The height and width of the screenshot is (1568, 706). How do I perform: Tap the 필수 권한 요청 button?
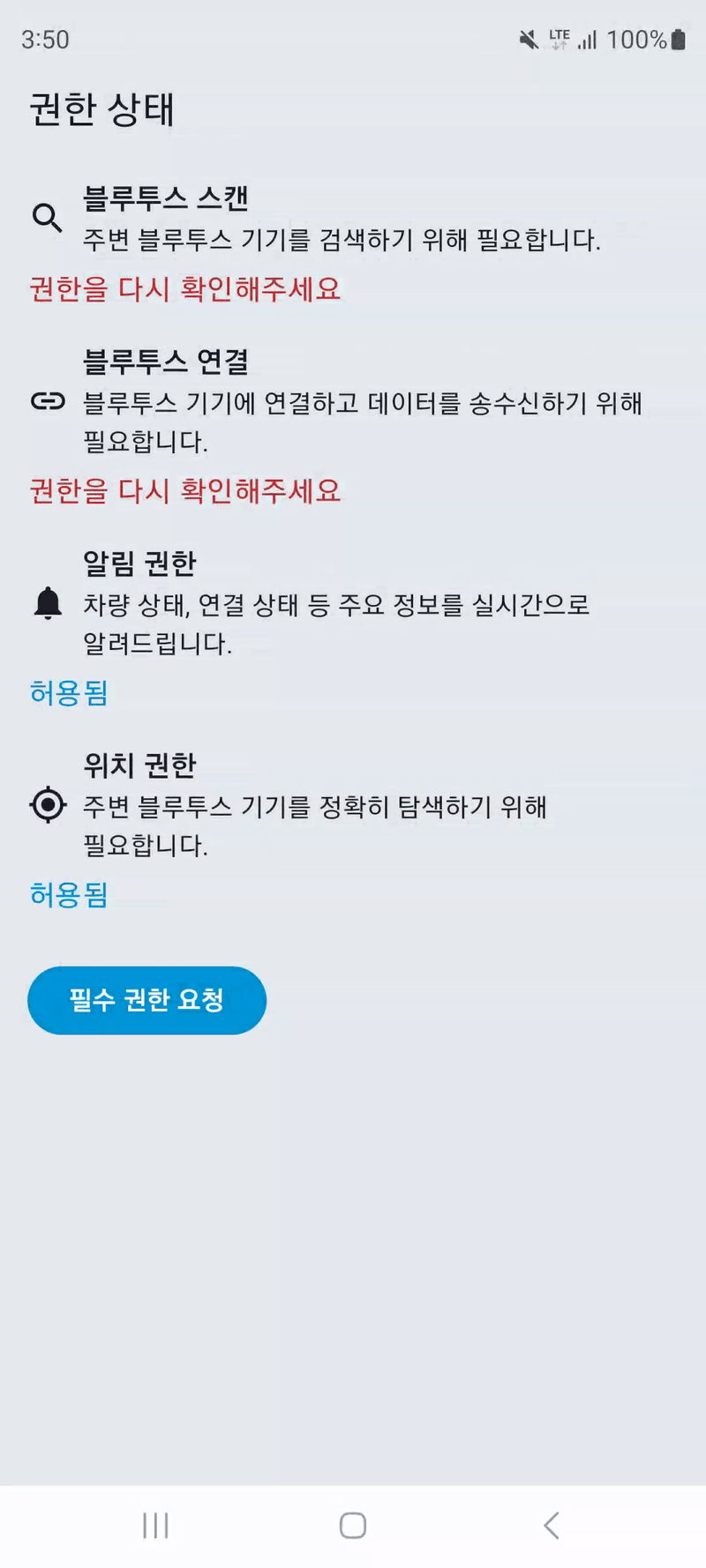[x=146, y=1000]
